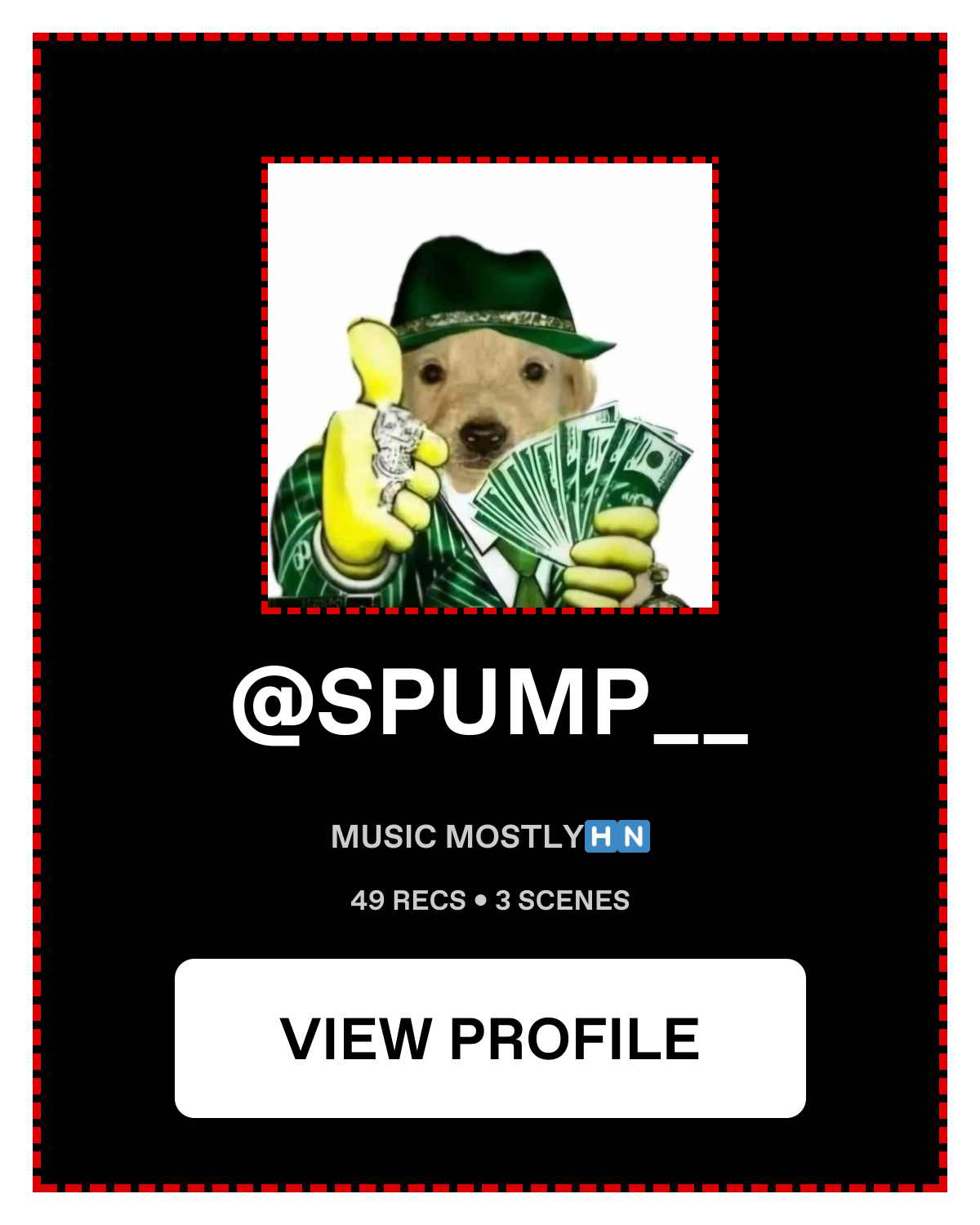This screenshot has width=980, height=1225.
Task: Open the @SPUMP__ profile picture
Action: pyautogui.click(x=490, y=385)
